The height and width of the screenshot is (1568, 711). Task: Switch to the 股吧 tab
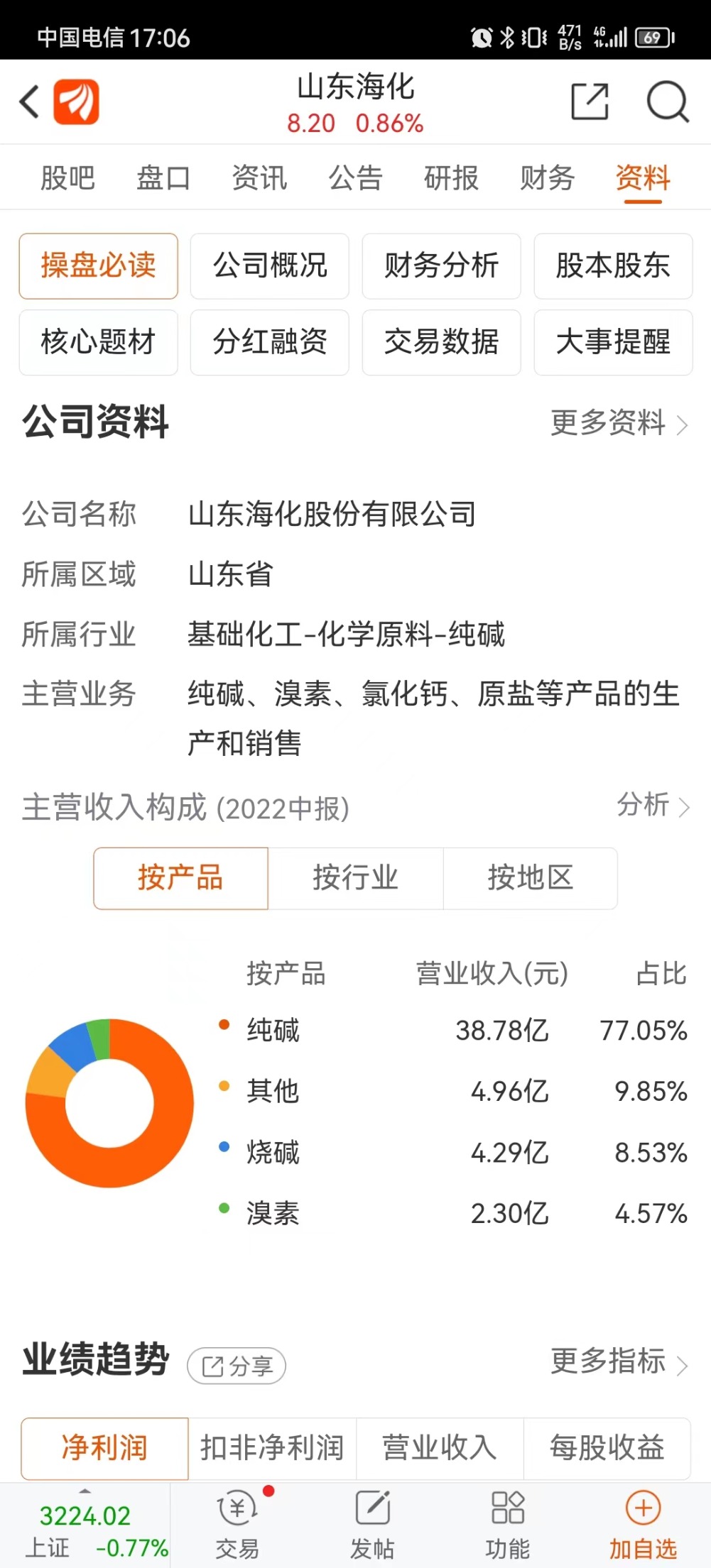coord(67,177)
